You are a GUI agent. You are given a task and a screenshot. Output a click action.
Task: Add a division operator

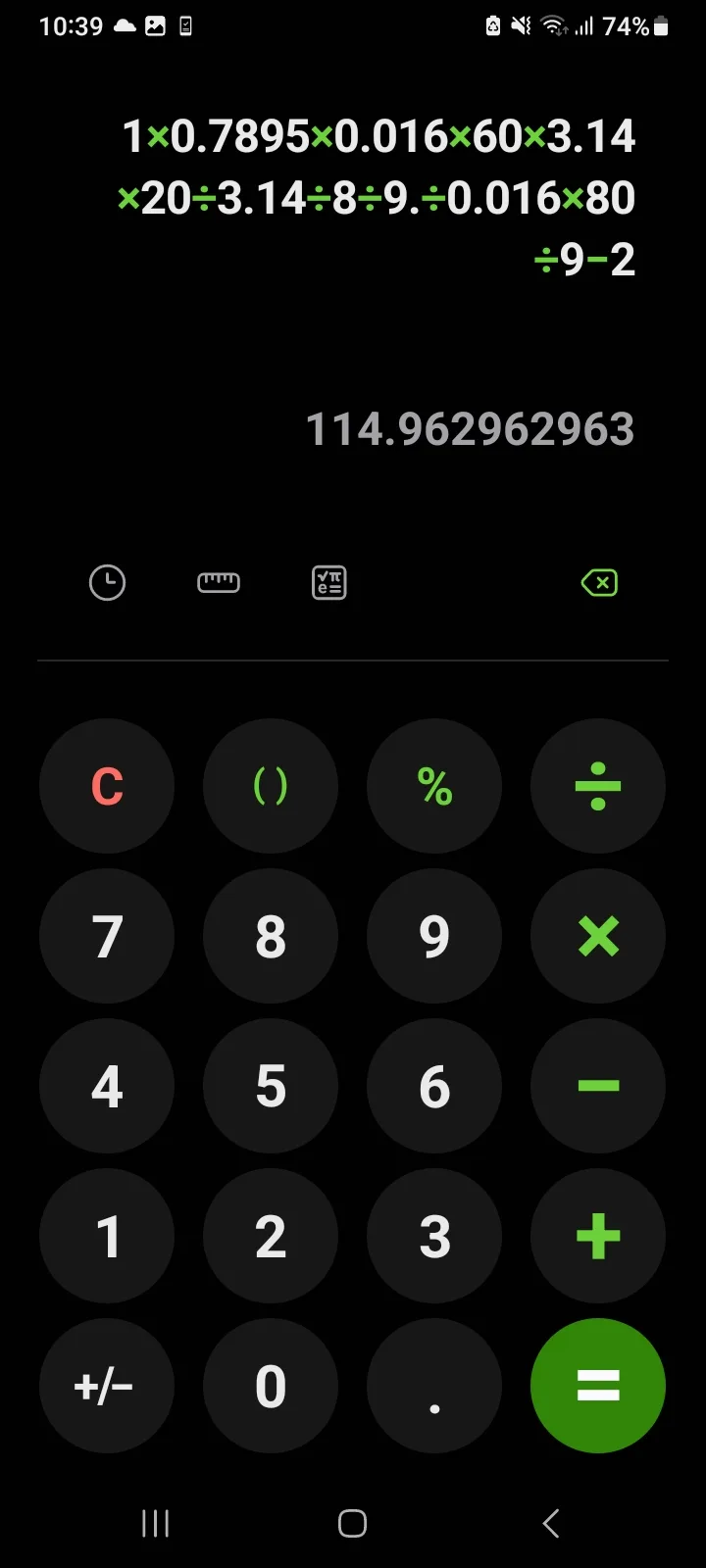[598, 786]
